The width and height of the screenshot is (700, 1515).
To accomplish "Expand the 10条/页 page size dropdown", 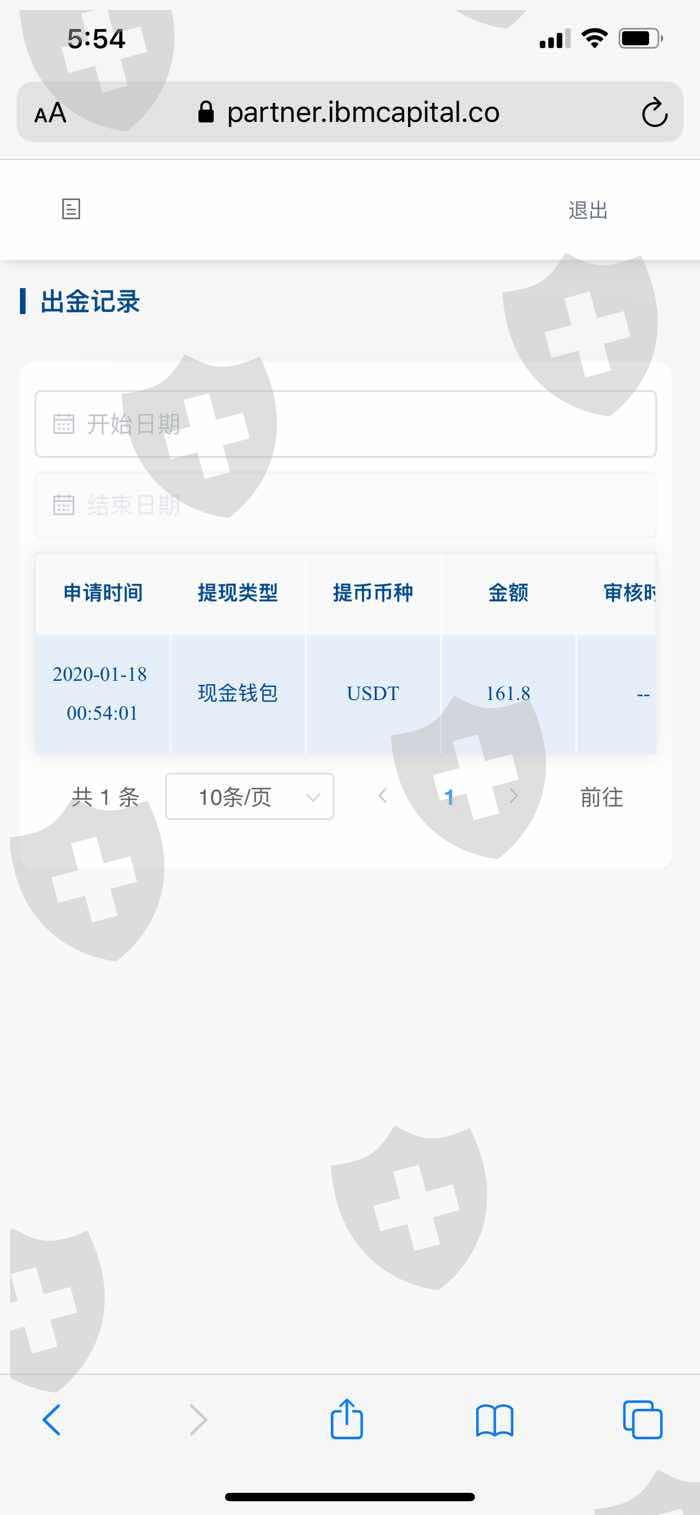I will pos(249,797).
